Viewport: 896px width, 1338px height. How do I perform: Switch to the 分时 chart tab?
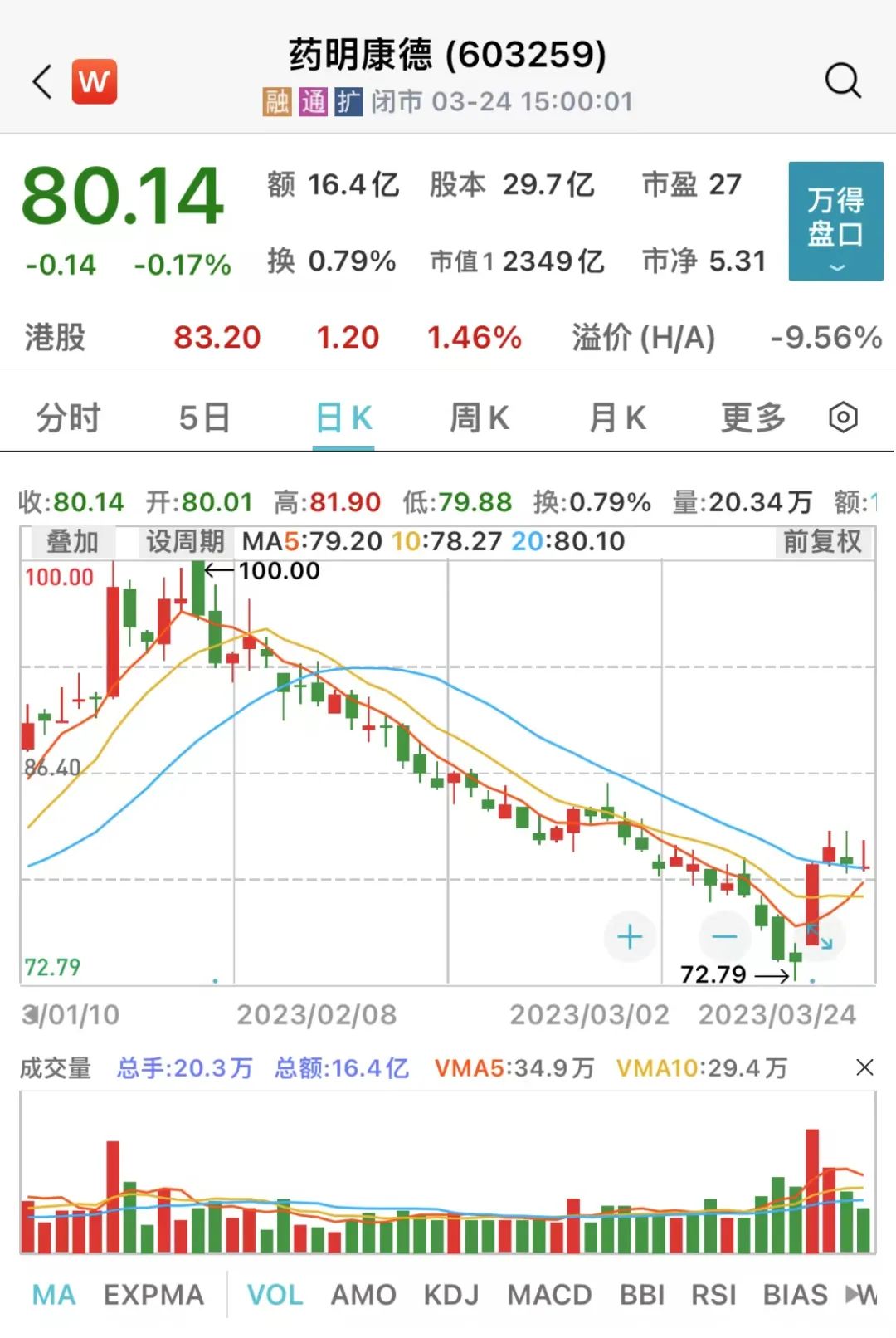(68, 418)
